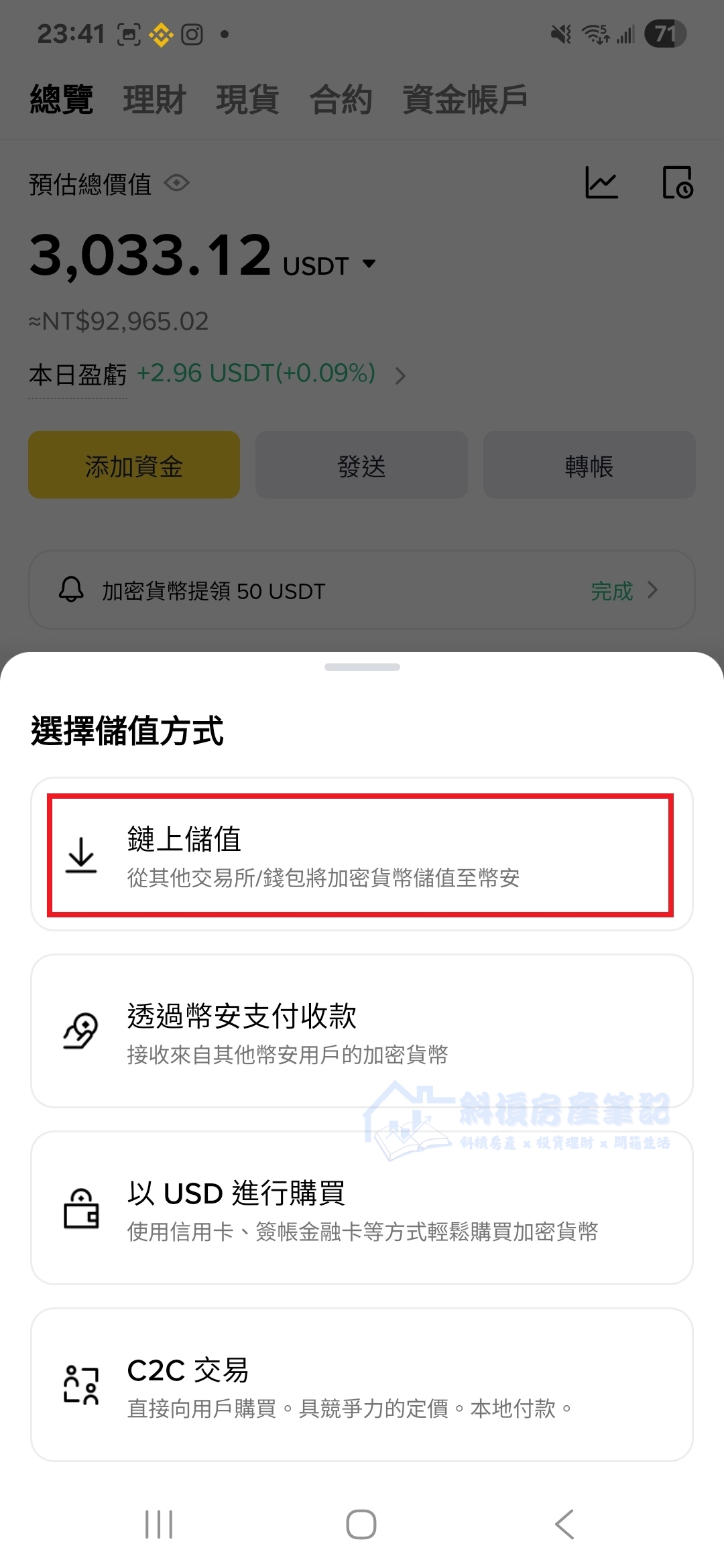The image size is (724, 1568).
Task: Select 鏈上儲值 on-chain deposit option
Action: pos(361,855)
